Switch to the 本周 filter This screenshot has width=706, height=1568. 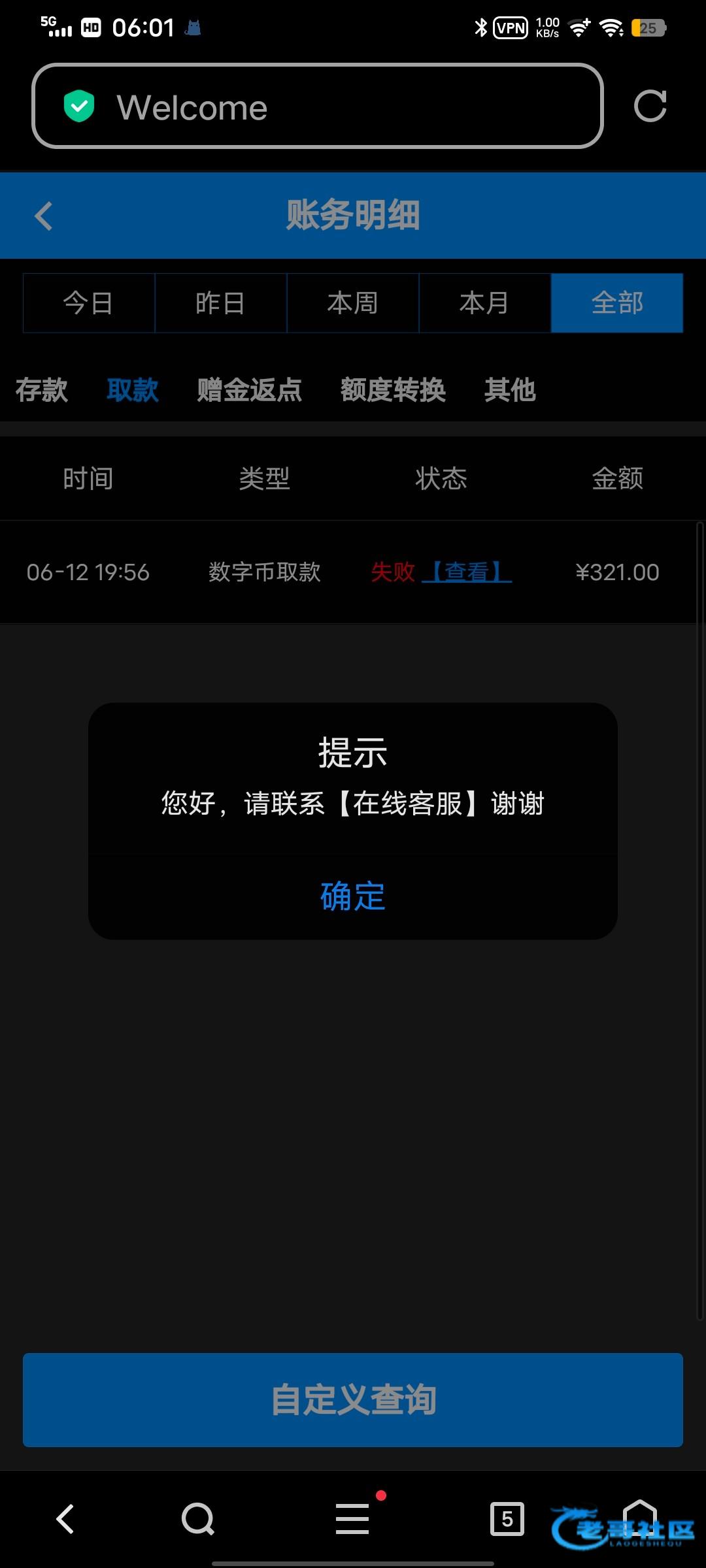(353, 303)
